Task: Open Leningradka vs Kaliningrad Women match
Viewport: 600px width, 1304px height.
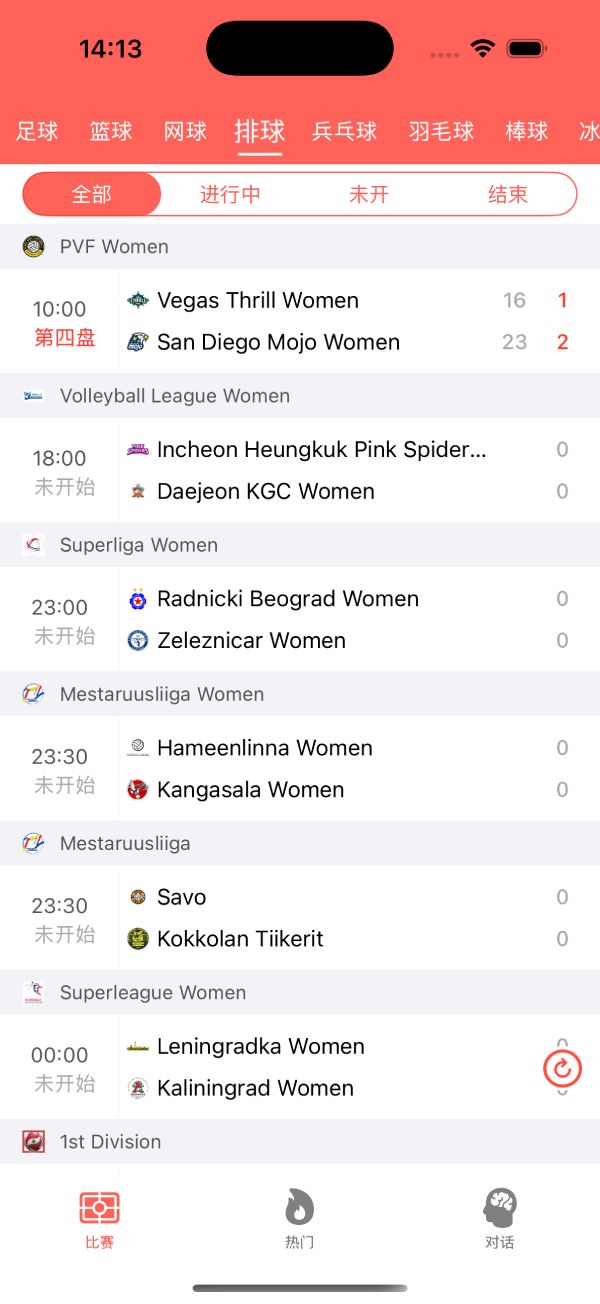Action: (x=300, y=1066)
